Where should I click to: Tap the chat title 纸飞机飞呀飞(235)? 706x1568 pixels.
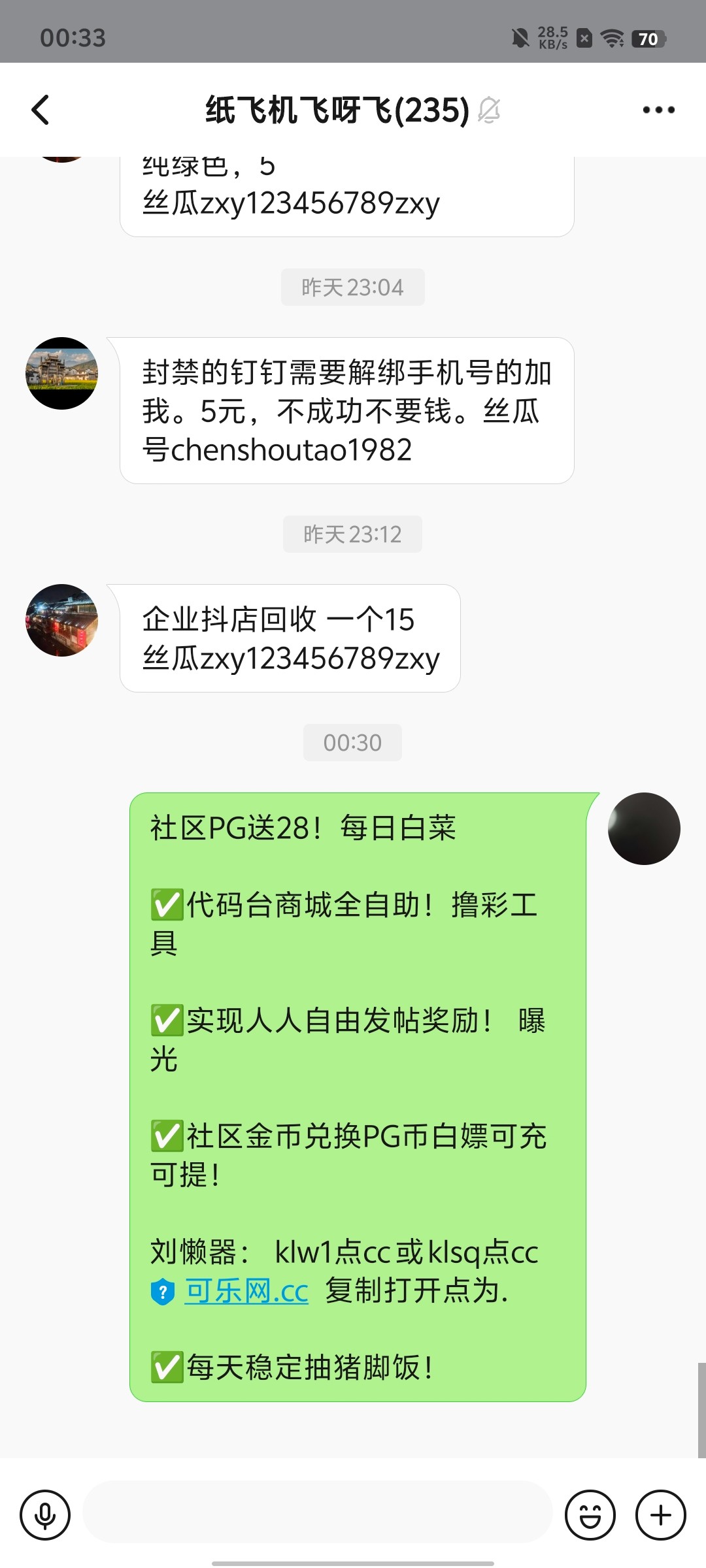(333, 110)
